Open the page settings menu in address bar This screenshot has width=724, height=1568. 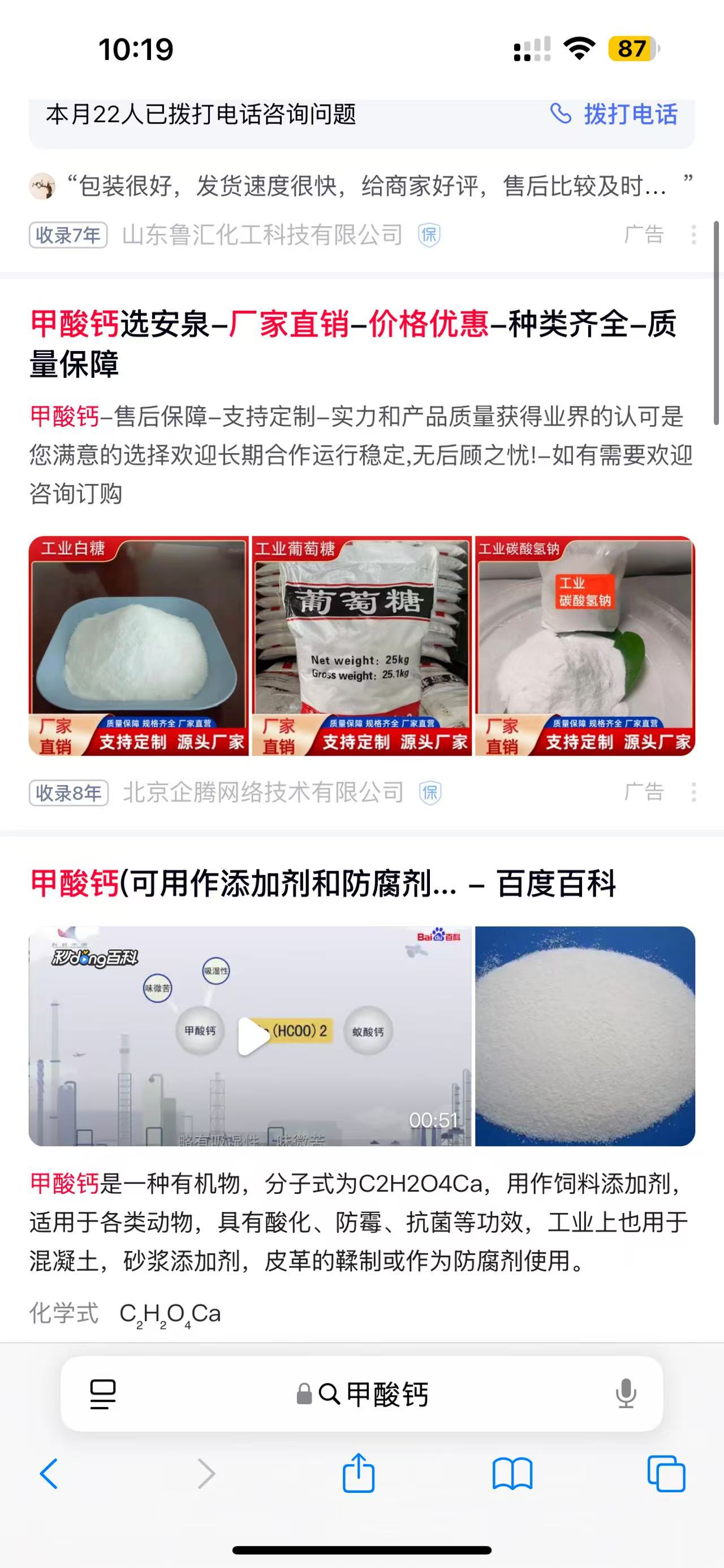tap(103, 1394)
